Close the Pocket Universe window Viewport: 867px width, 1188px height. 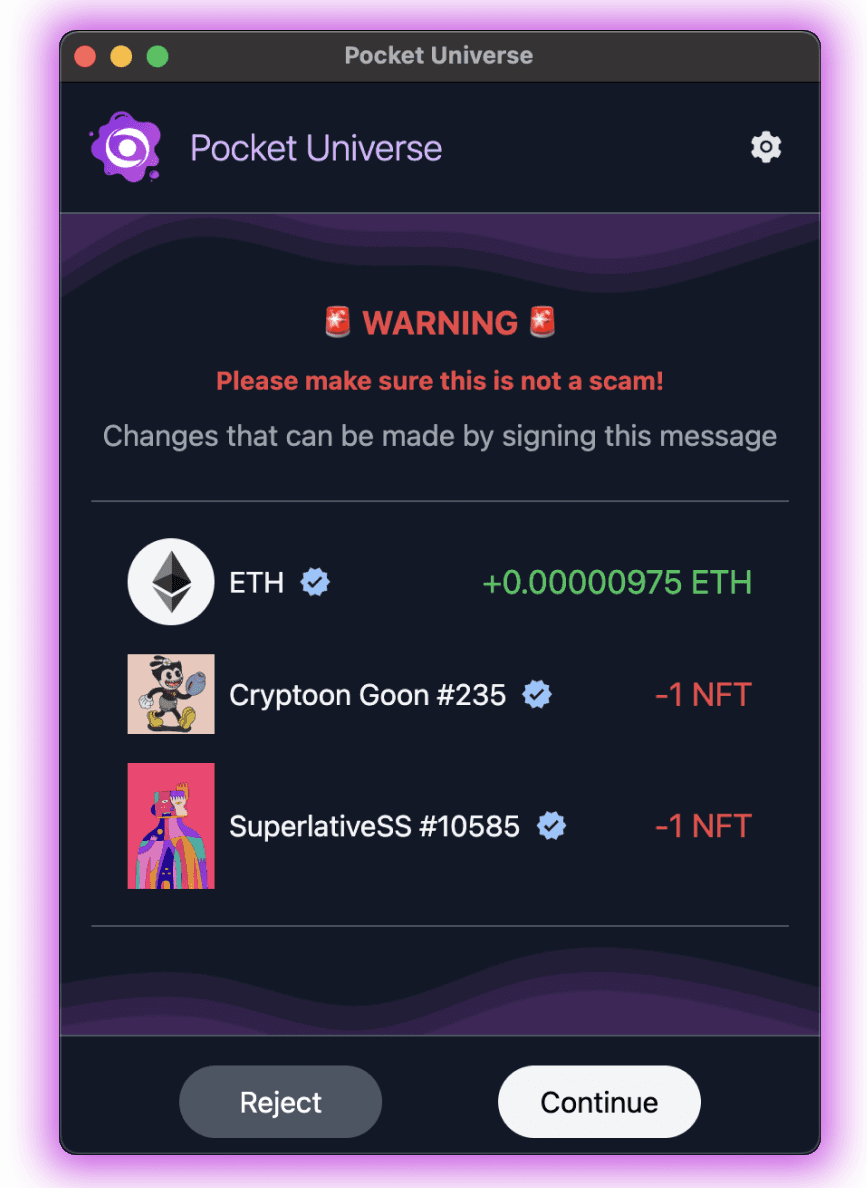coord(85,56)
